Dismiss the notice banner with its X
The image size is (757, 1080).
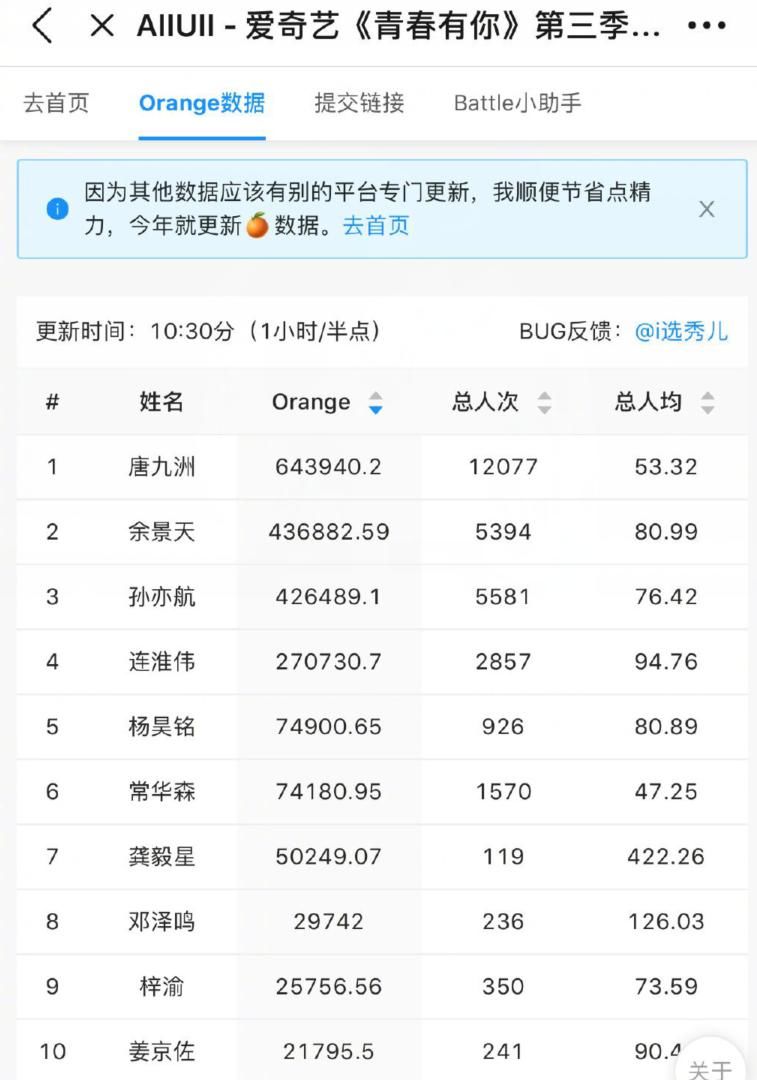tap(707, 209)
